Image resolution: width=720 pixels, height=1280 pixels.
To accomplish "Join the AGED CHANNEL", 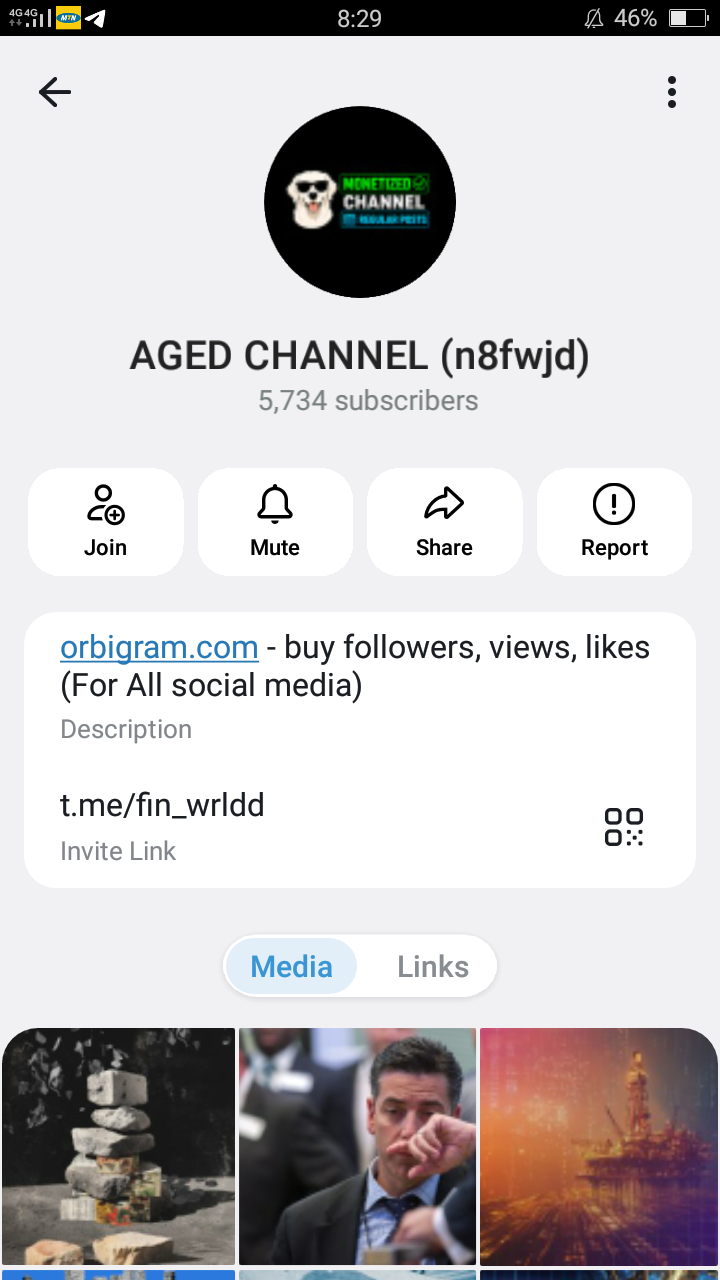I will click(x=106, y=522).
